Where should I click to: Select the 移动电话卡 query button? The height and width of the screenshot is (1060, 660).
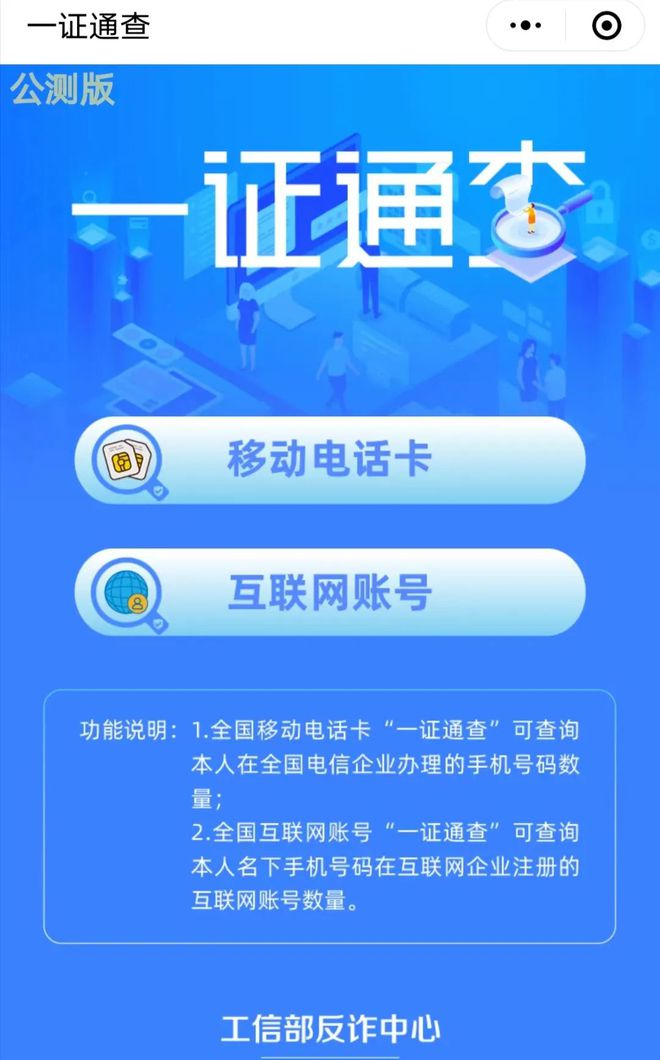pos(330,460)
